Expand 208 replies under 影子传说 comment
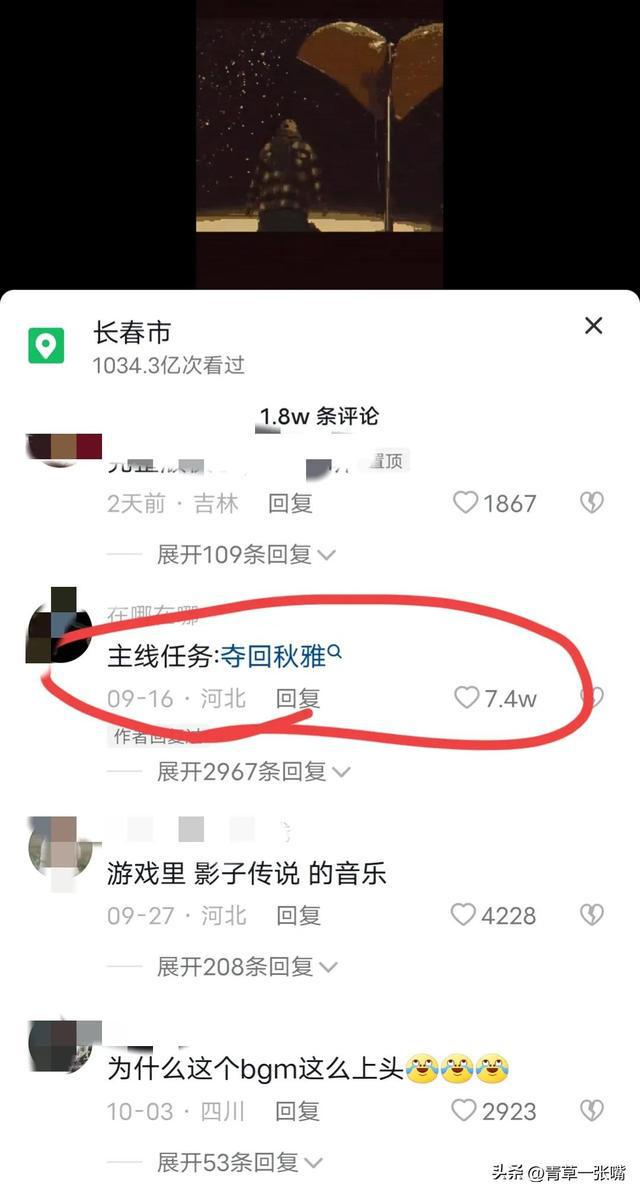The height and width of the screenshot is (1195, 640). [245, 966]
